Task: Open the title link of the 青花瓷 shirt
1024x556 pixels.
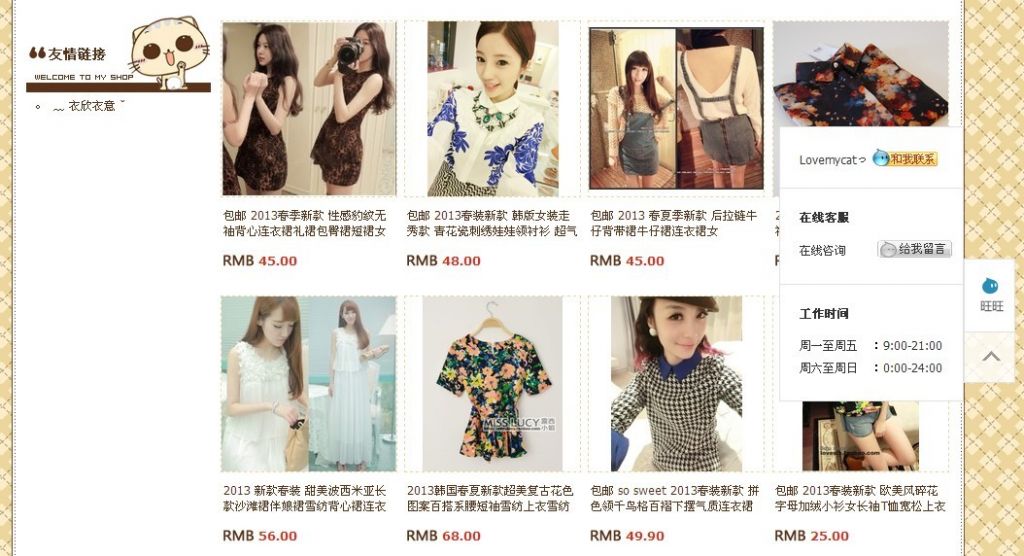Action: tap(491, 223)
